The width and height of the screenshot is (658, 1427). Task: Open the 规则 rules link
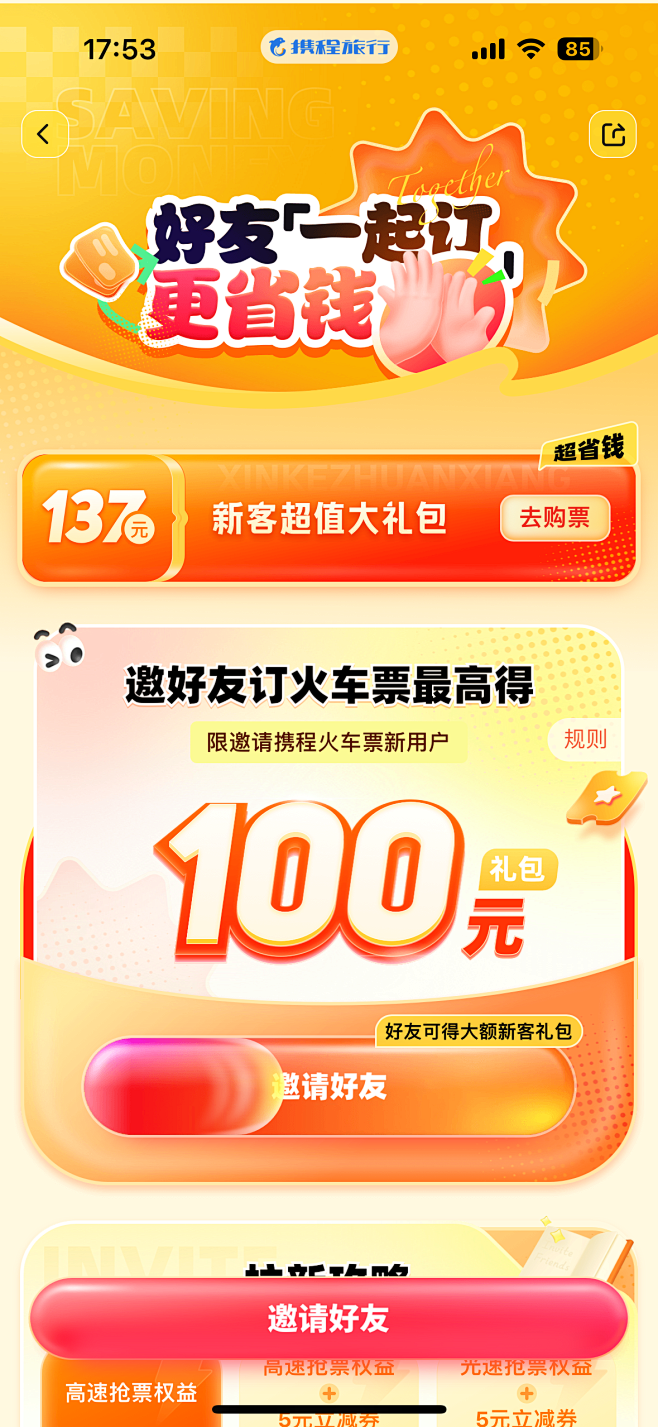pyautogui.click(x=586, y=740)
